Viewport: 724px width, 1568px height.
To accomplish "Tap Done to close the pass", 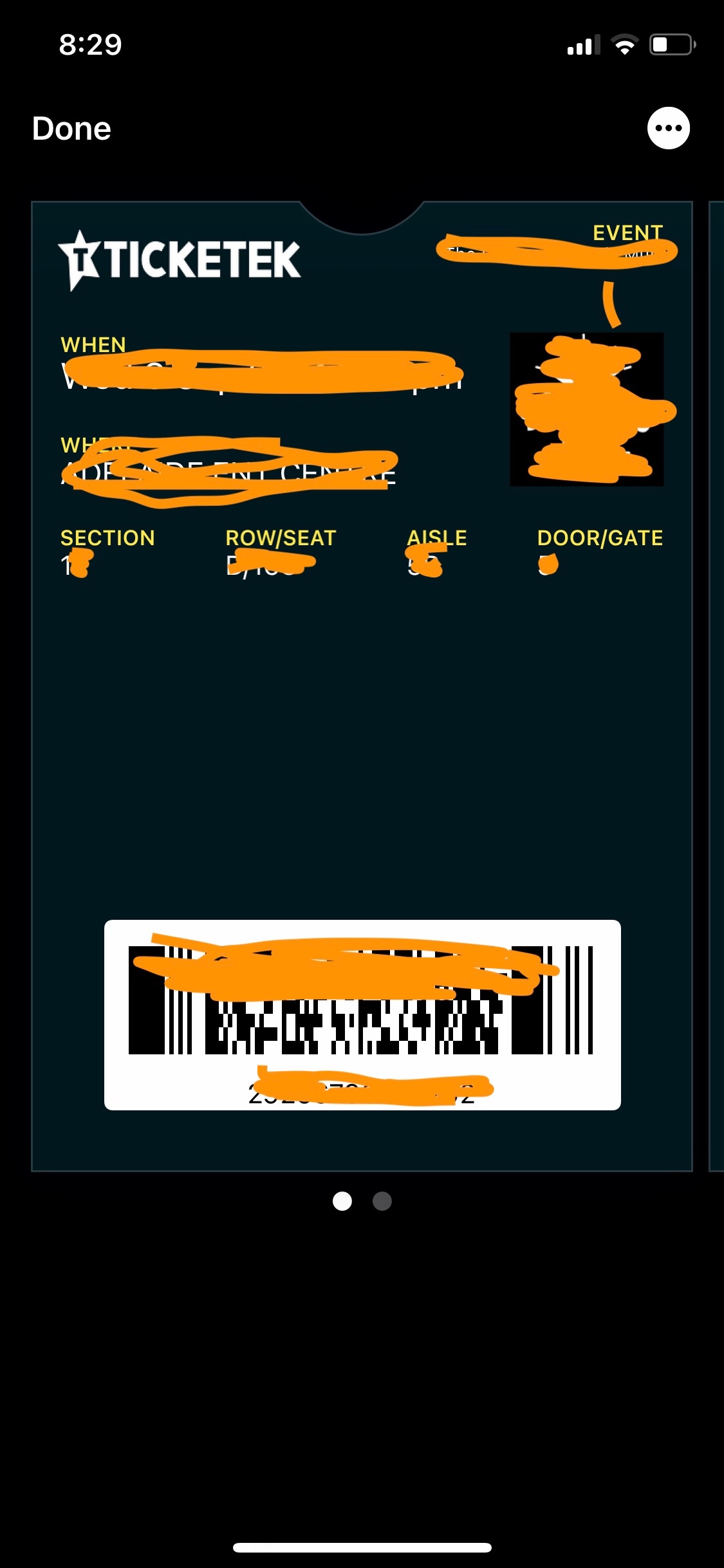I will (71, 129).
